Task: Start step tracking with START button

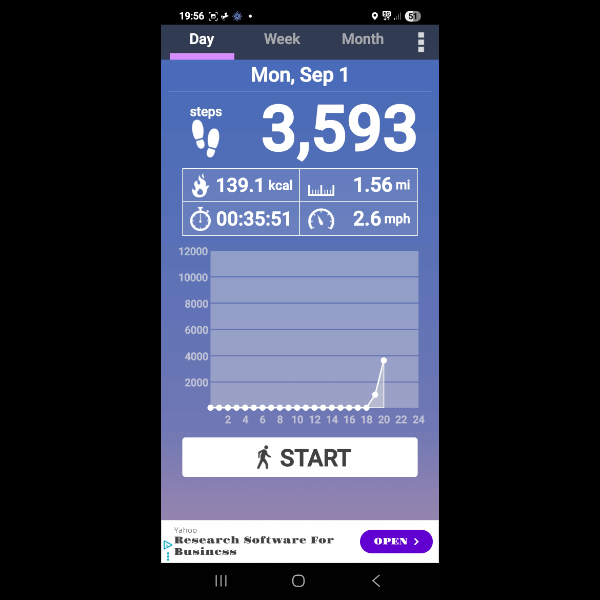Action: click(299, 458)
